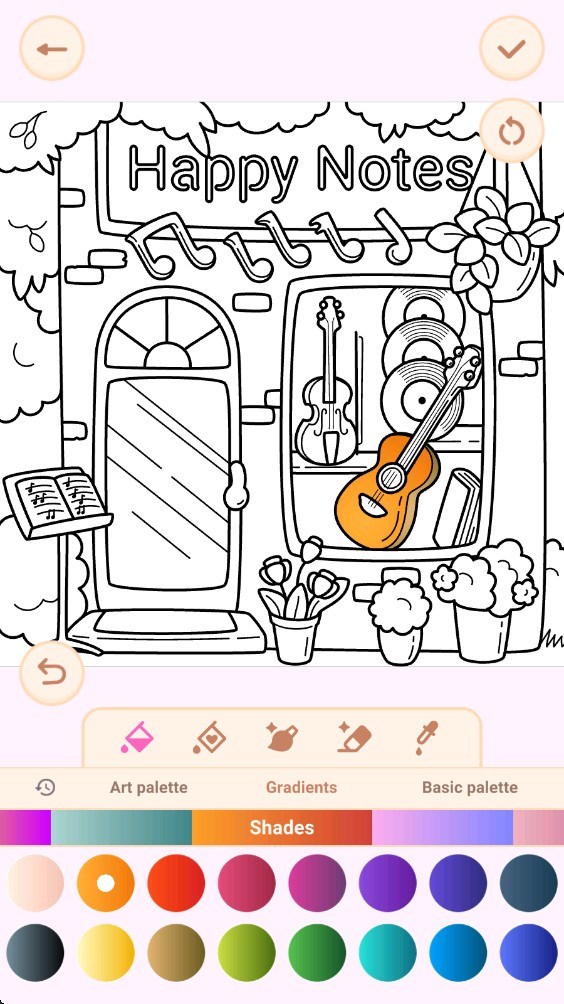This screenshot has height=1004, width=564.
Task: Open the Gradients tab
Action: tap(302, 787)
